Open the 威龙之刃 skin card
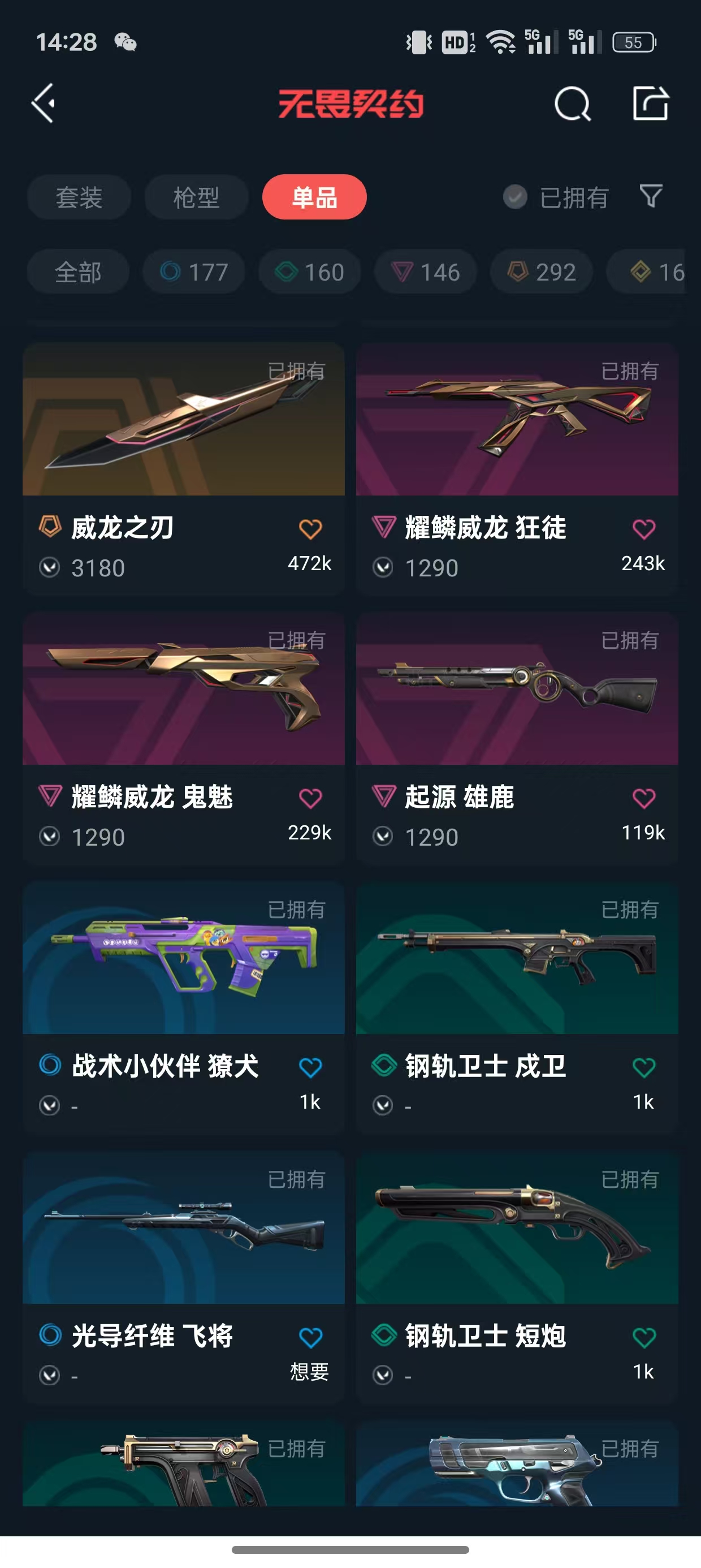 point(183,469)
